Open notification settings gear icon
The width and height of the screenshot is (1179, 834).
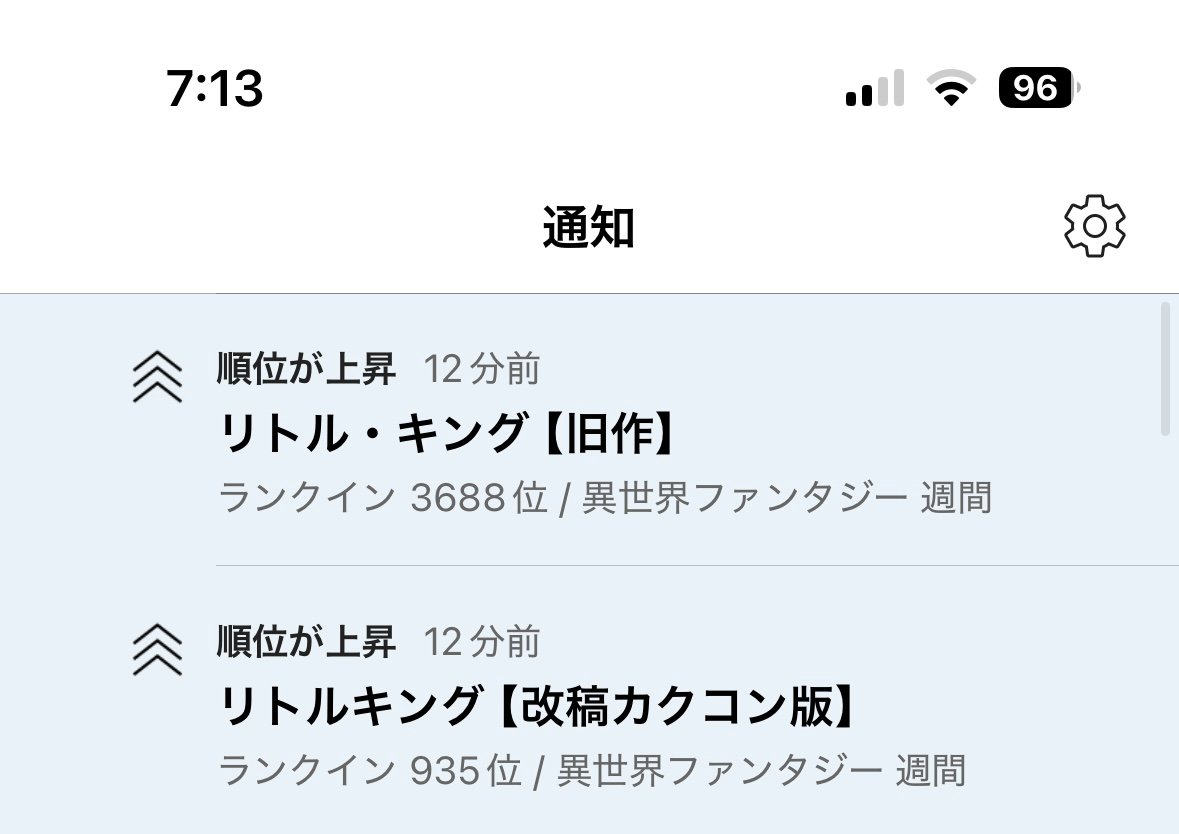(1095, 227)
